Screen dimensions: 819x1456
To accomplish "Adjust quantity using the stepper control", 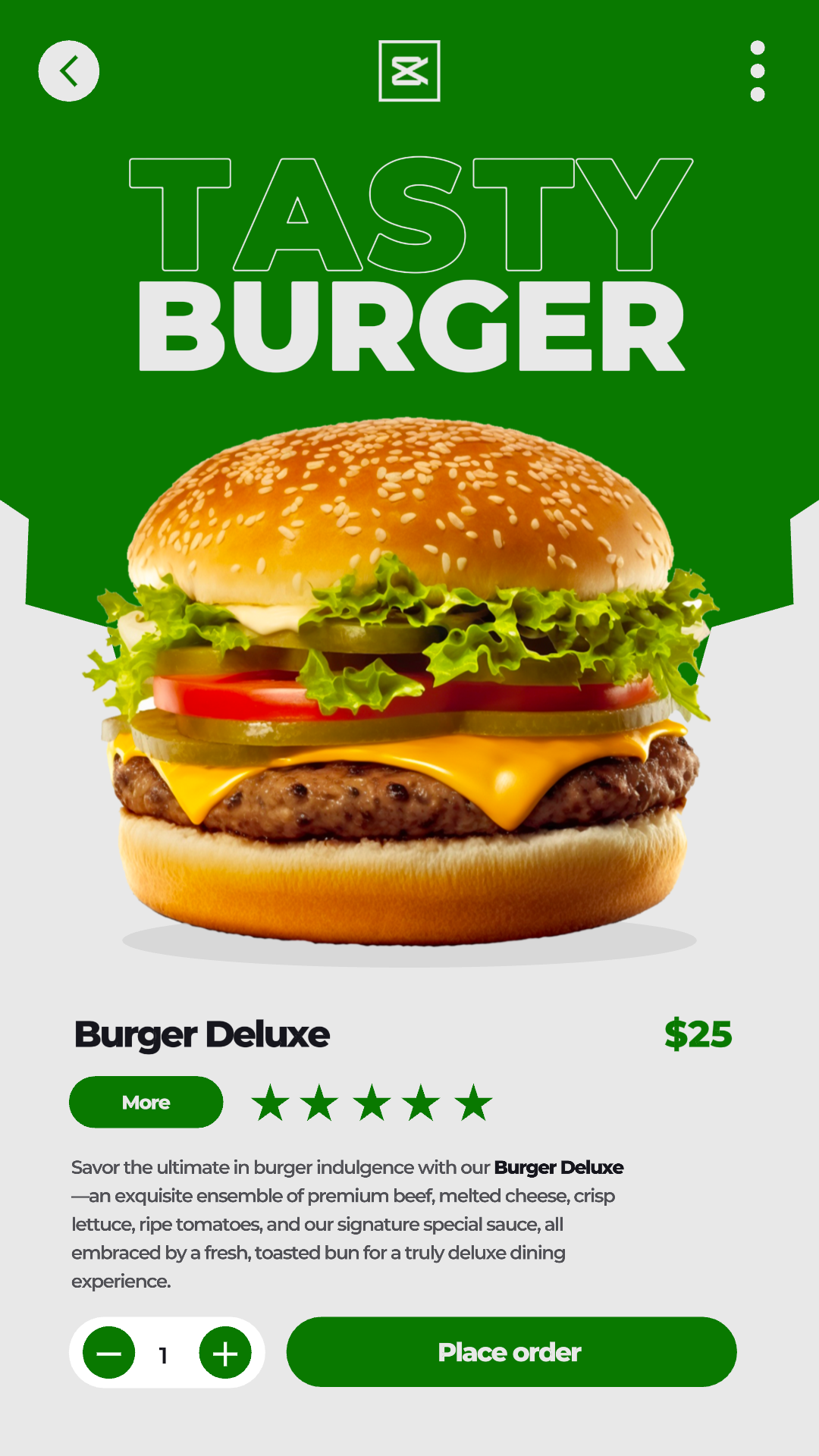I will [166, 1352].
